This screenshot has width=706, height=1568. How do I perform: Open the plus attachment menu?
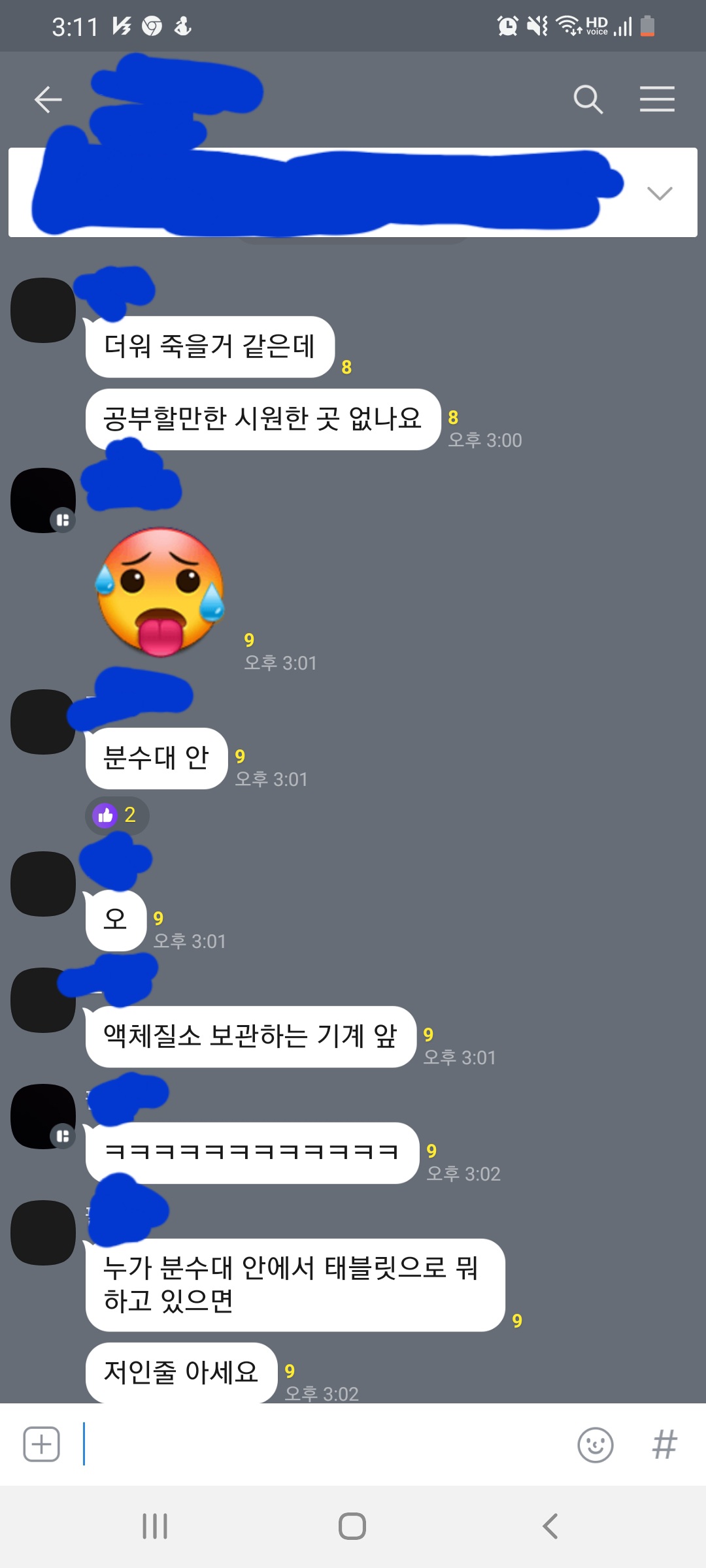point(42,1444)
